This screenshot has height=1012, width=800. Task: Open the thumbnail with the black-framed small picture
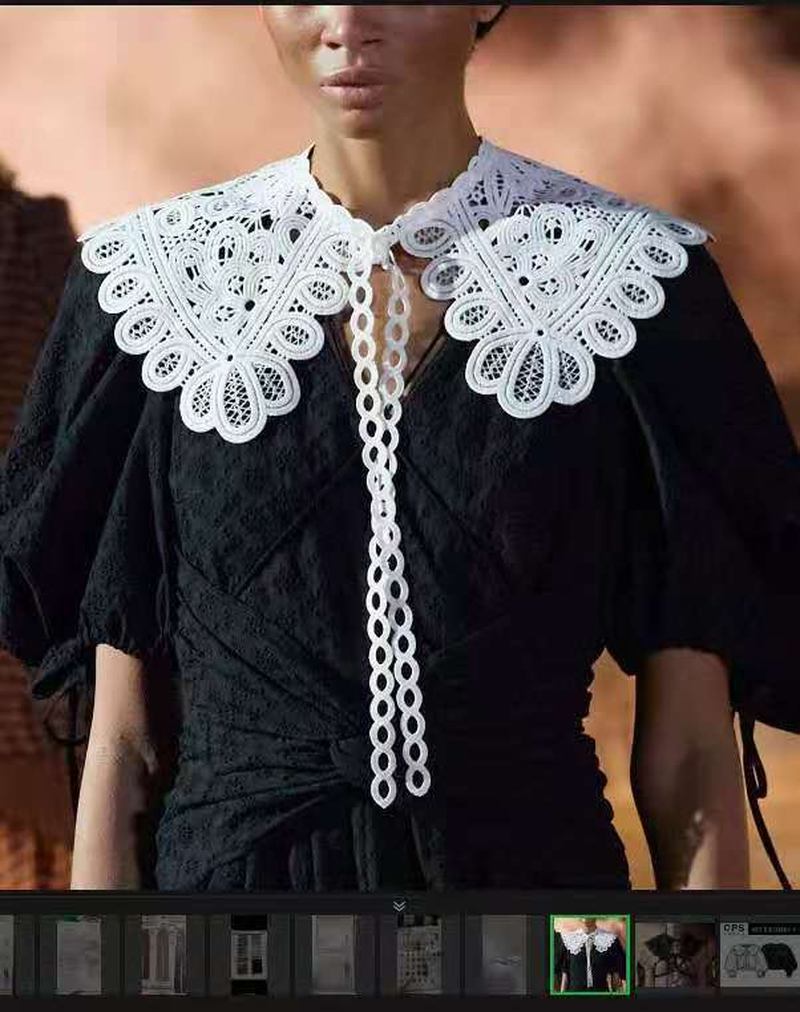click(248, 955)
